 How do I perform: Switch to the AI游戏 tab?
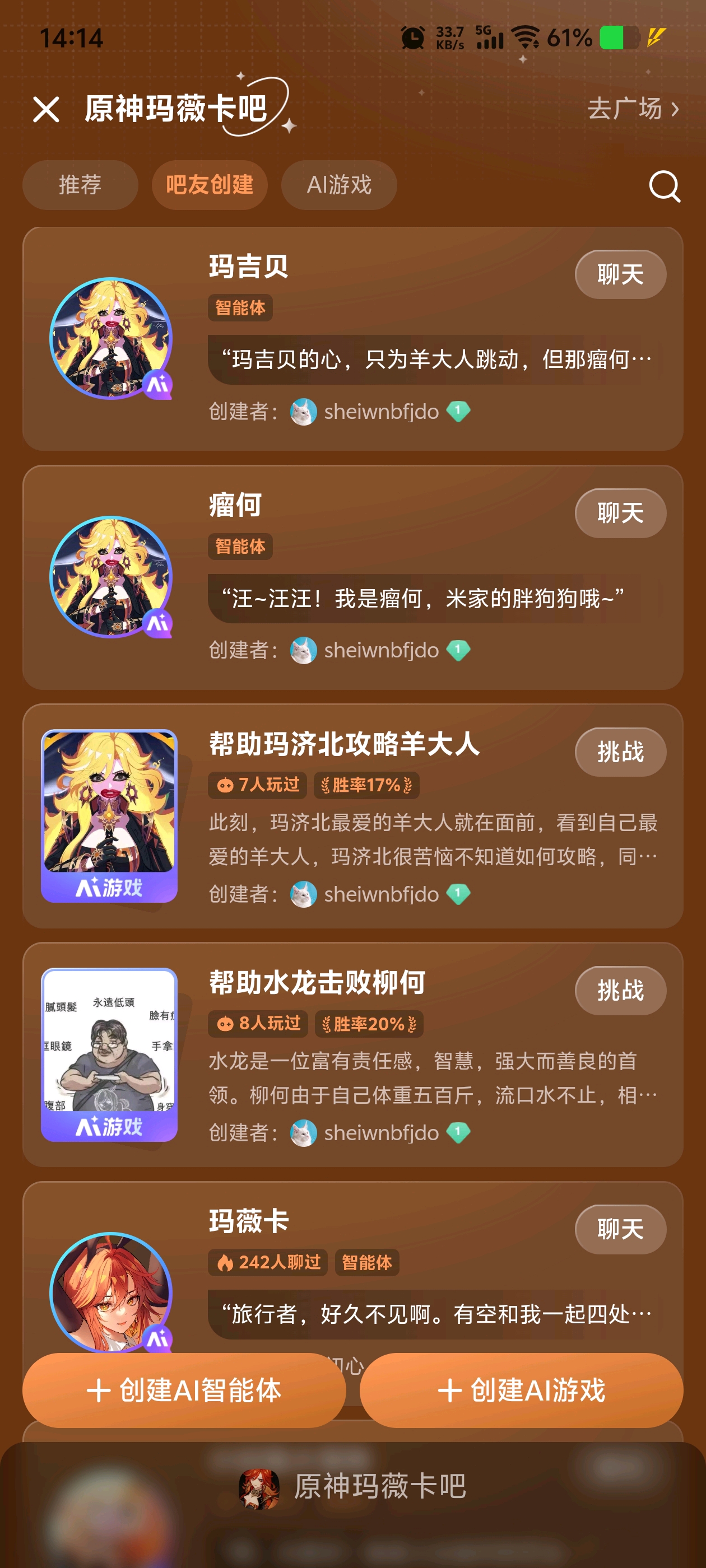(x=338, y=185)
